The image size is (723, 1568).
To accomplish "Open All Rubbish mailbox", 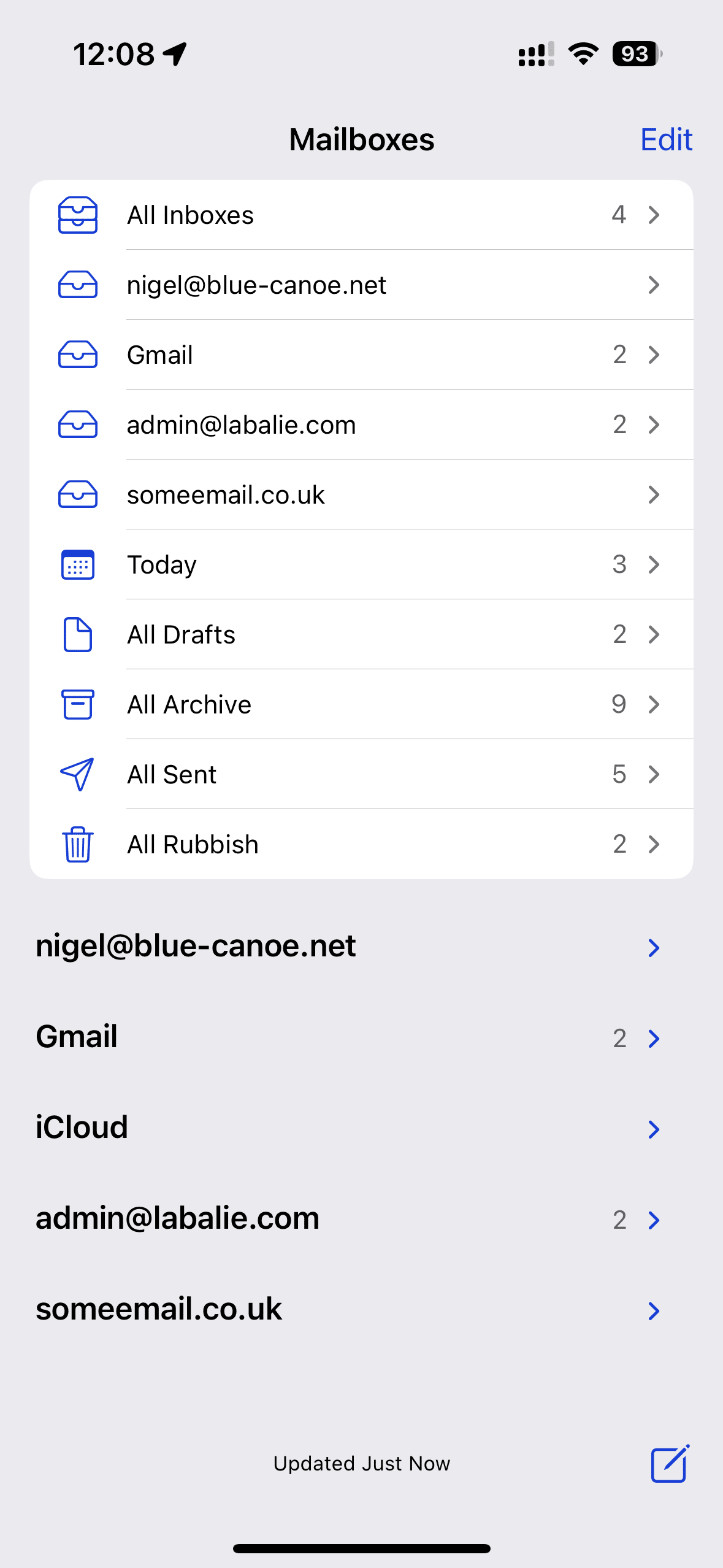I will (361, 844).
